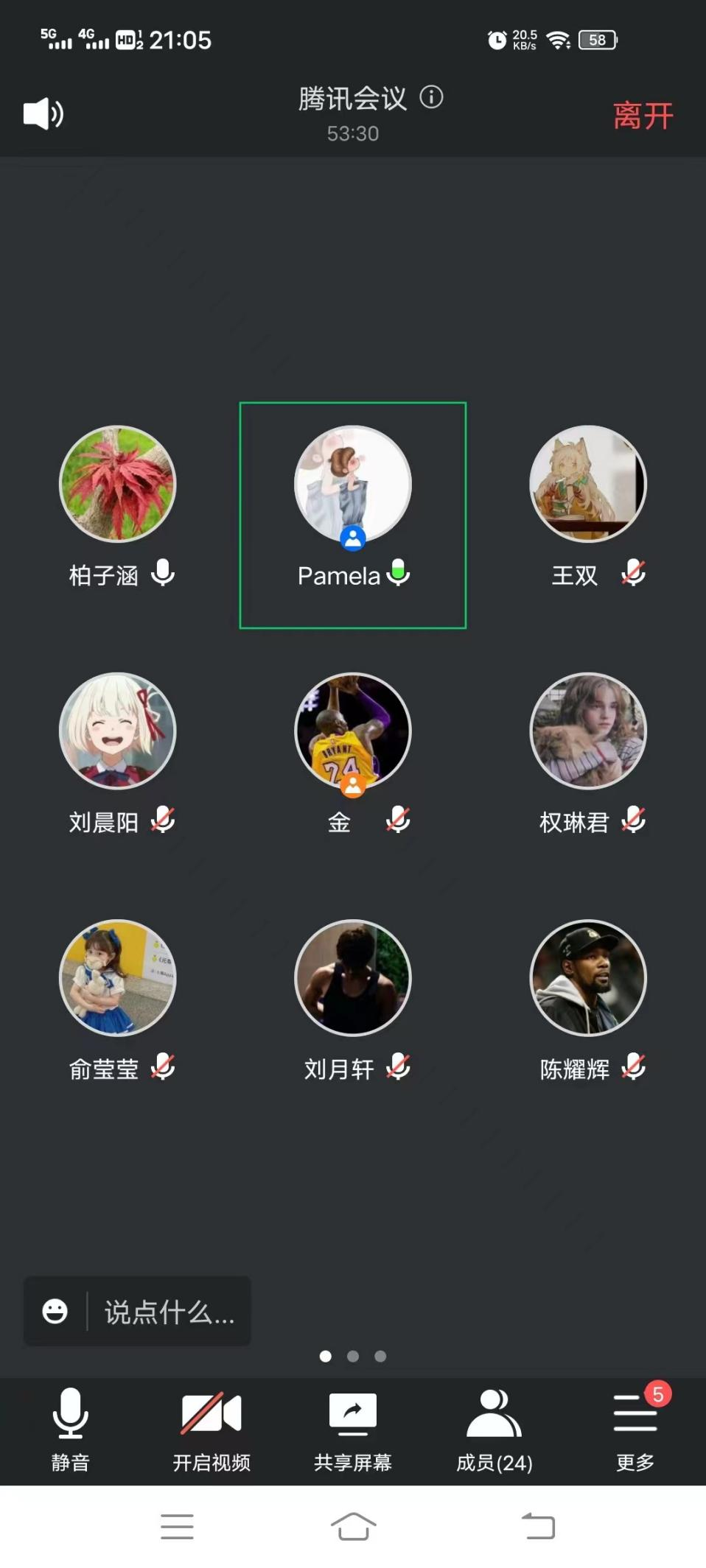Image resolution: width=706 pixels, height=1568 pixels.
Task: Select participant 刘晨阳
Action: [118, 731]
